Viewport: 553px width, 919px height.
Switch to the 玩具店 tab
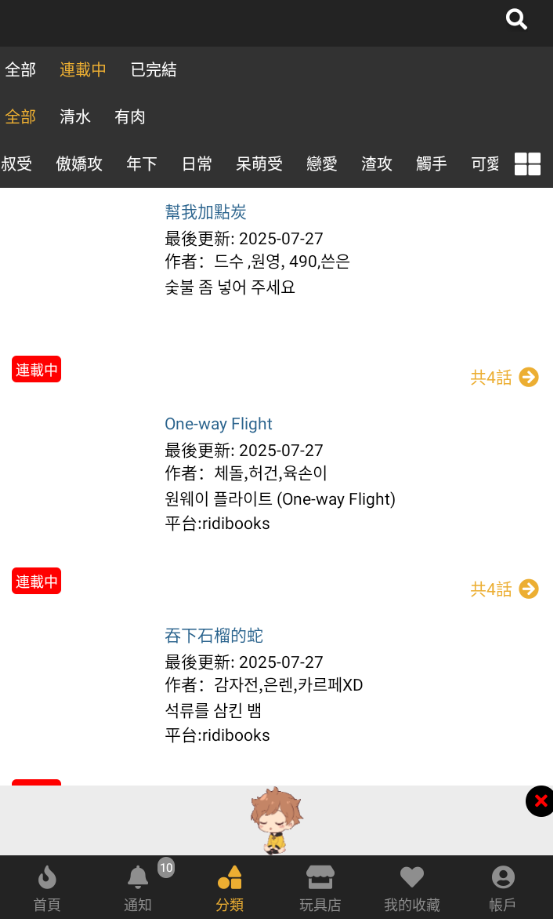320,888
